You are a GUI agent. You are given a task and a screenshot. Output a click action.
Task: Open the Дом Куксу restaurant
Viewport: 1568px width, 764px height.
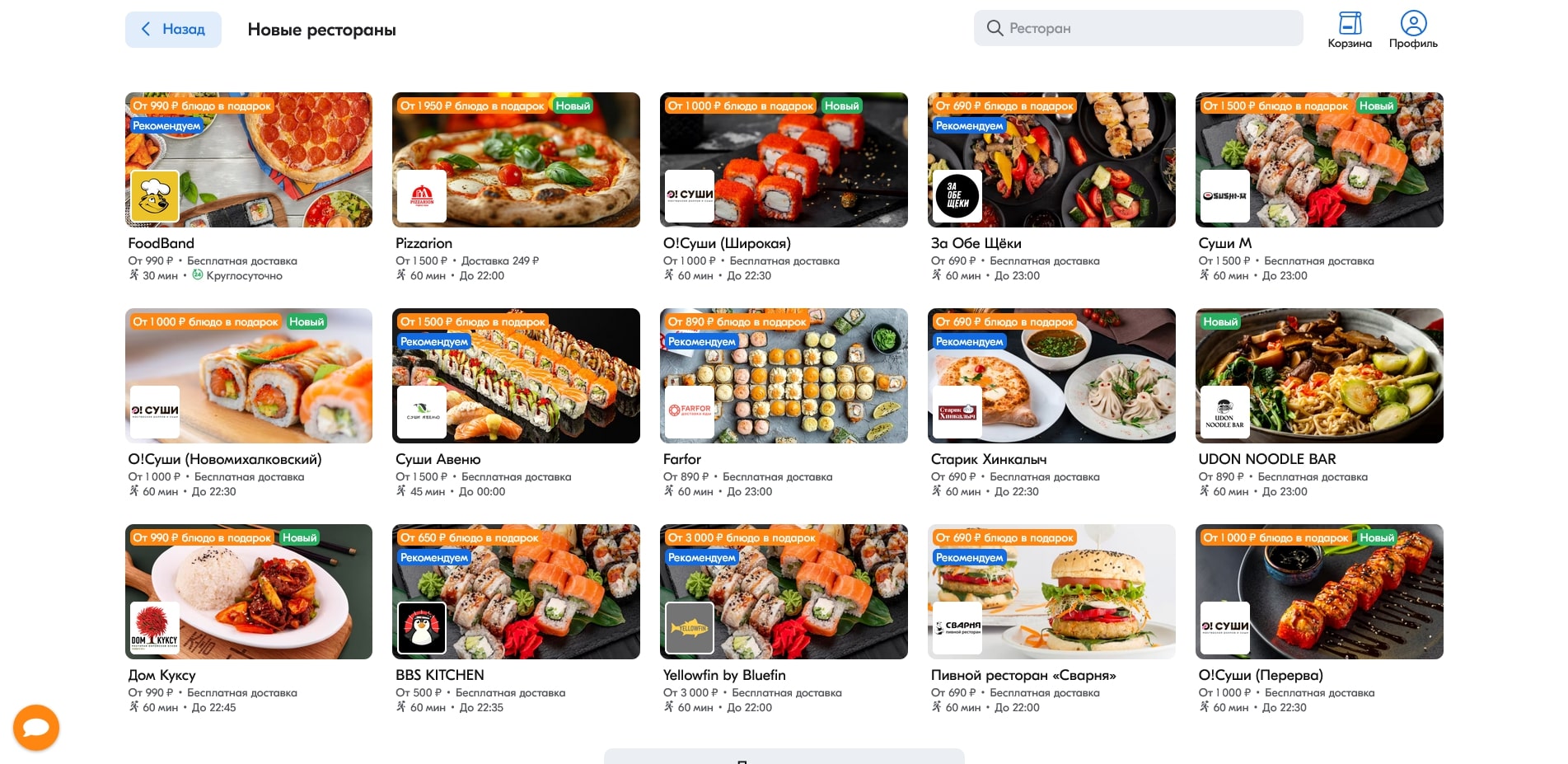[x=248, y=592]
